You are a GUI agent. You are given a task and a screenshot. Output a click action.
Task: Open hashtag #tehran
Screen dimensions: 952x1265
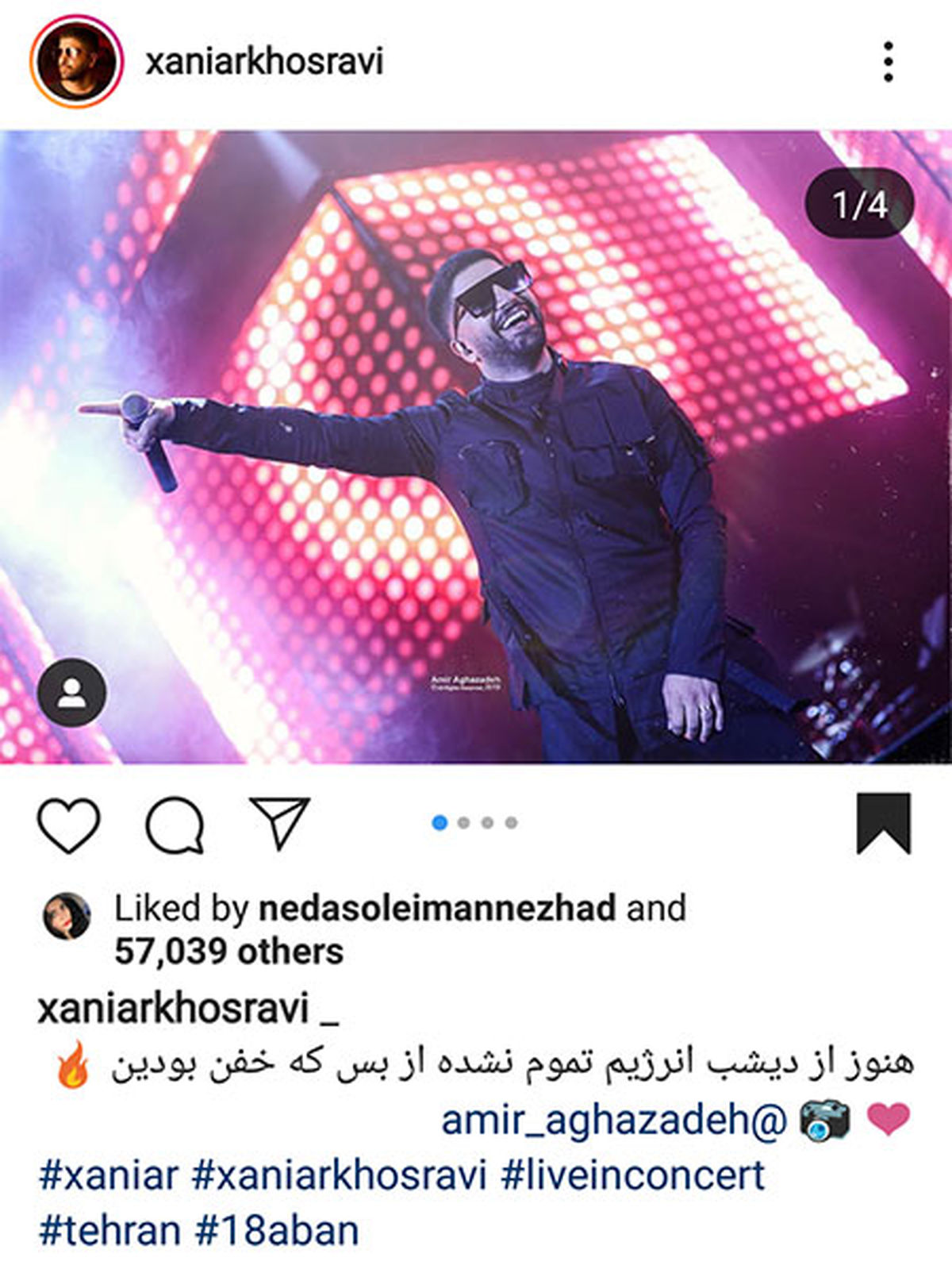click(x=109, y=1231)
